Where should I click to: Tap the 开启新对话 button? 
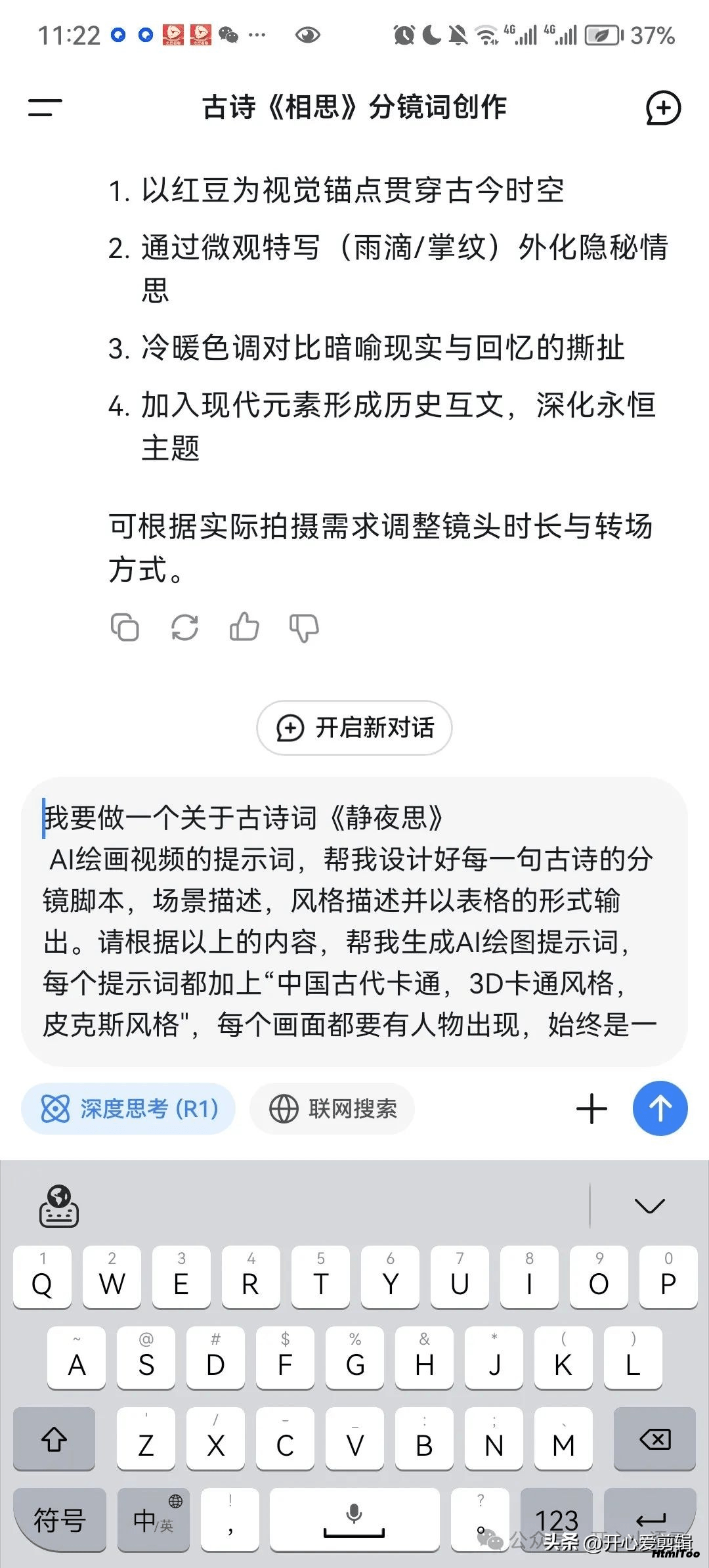(354, 728)
